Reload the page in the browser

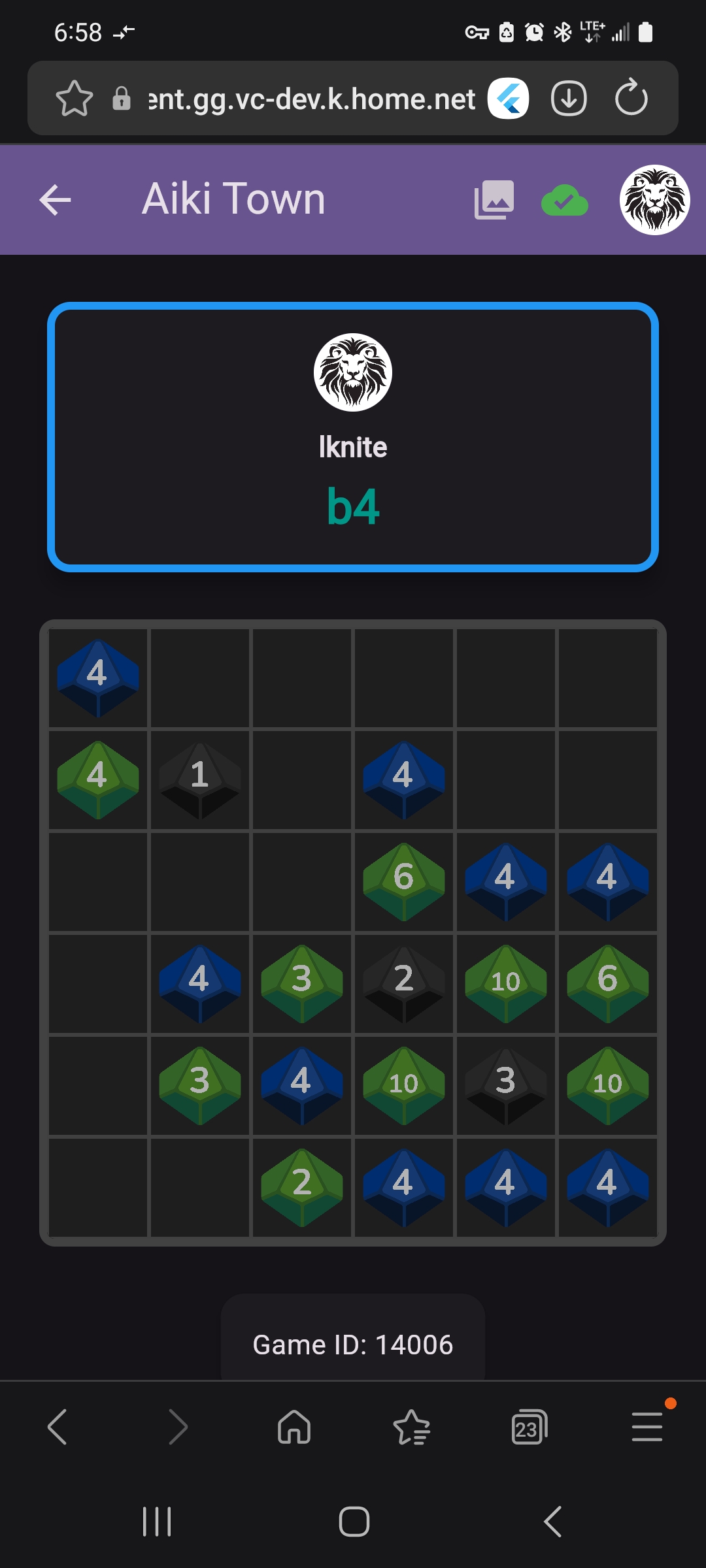tap(631, 99)
